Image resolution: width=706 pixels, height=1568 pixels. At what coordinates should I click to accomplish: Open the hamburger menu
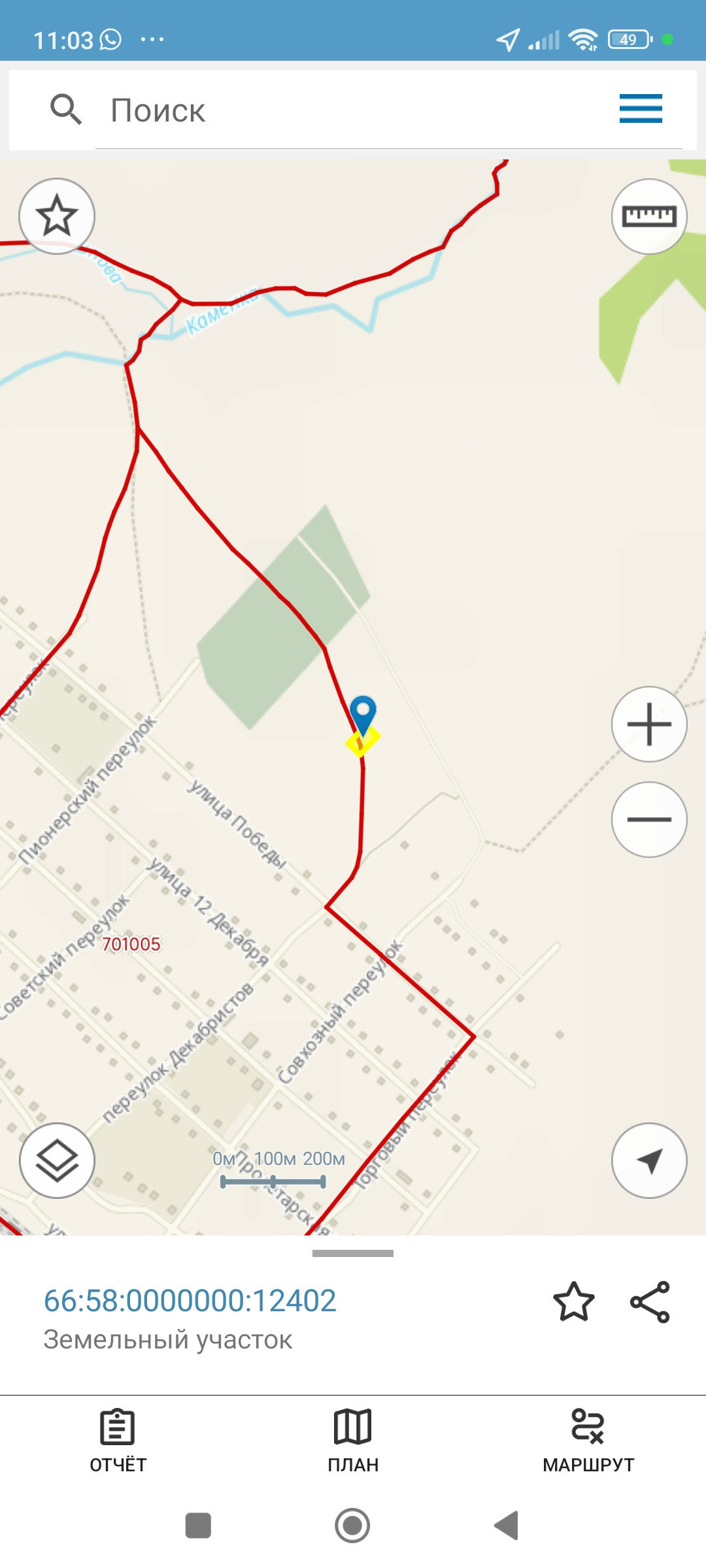coord(641,108)
